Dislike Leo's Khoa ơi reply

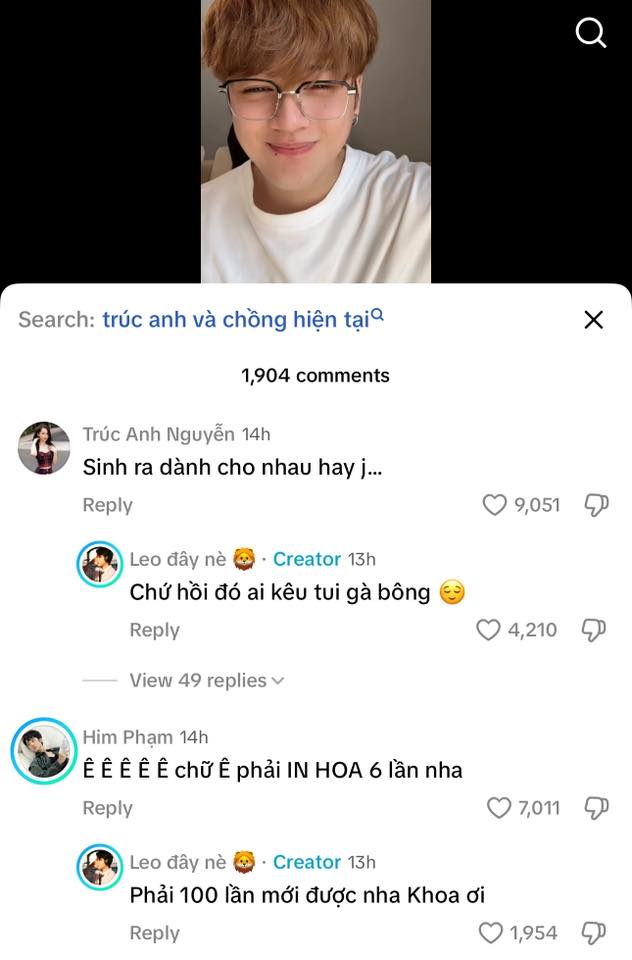596,933
